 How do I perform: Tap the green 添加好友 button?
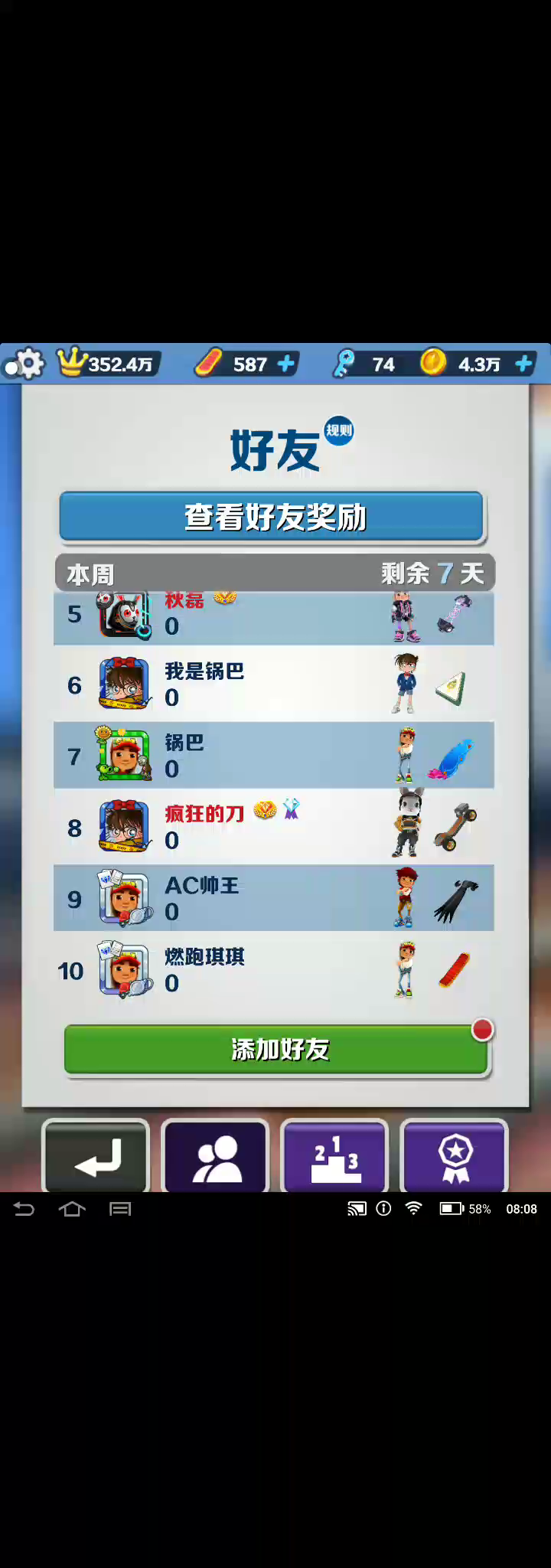(275, 1049)
